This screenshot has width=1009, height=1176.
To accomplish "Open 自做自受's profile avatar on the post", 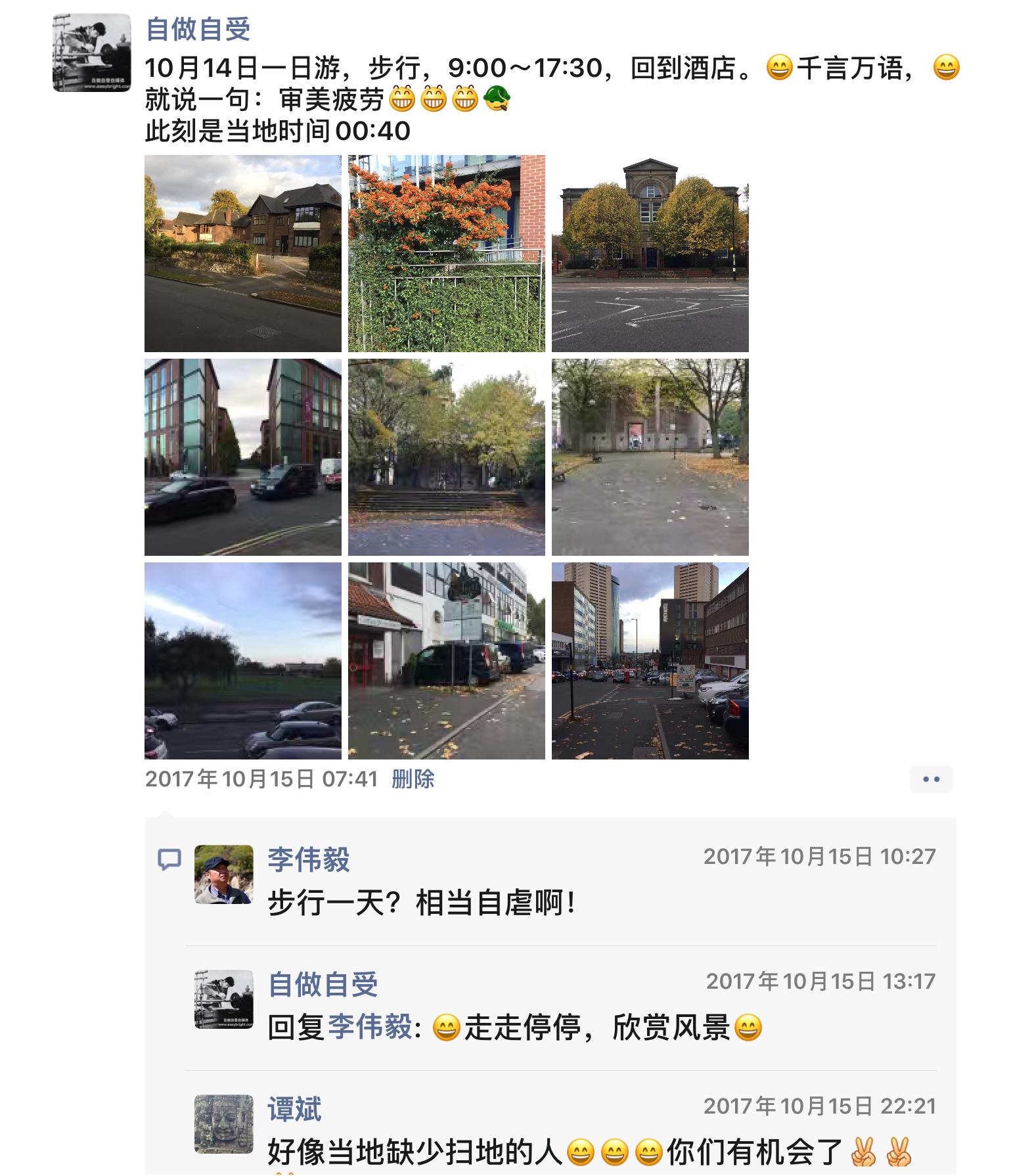I will point(92,53).
